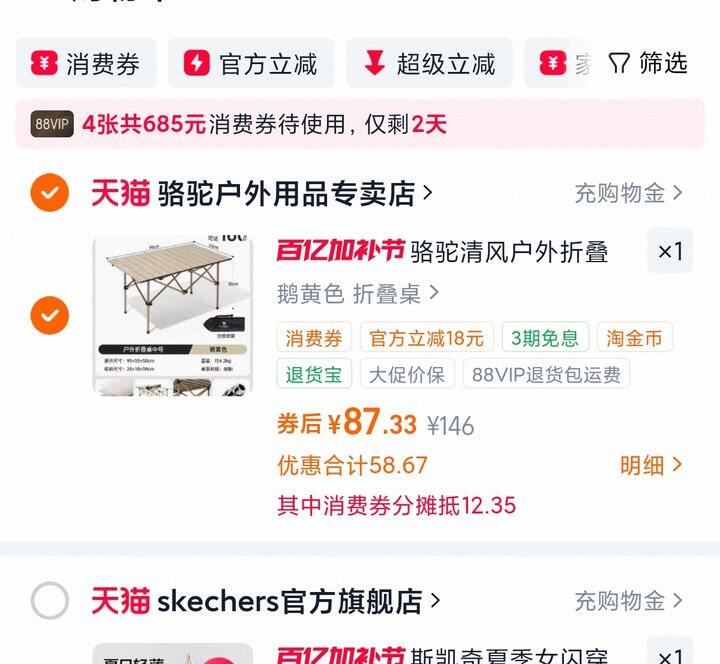Select the skechers官方旗舰店 store checkbox

[x=49, y=601]
